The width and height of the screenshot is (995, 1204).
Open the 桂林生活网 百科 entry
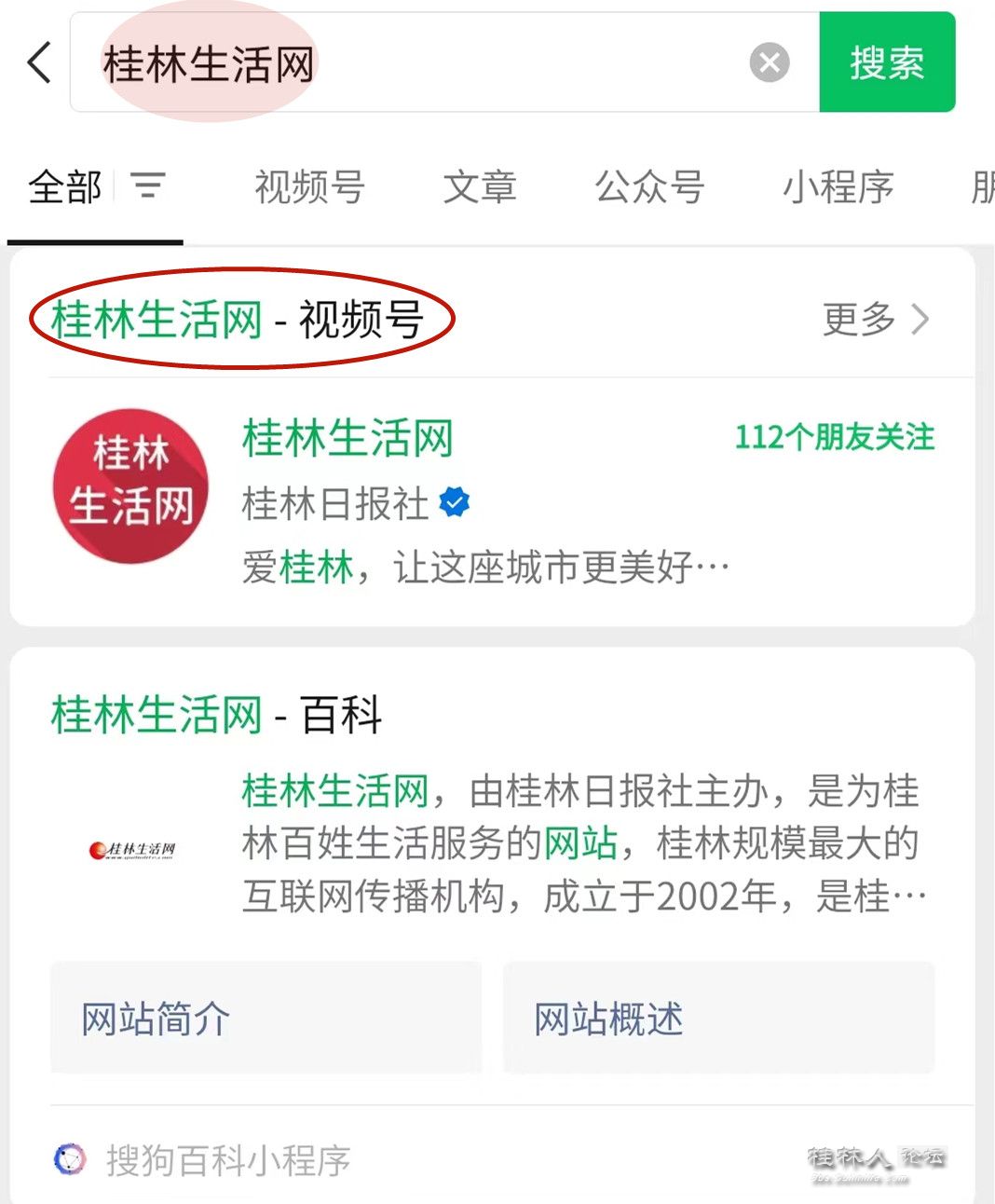[216, 716]
